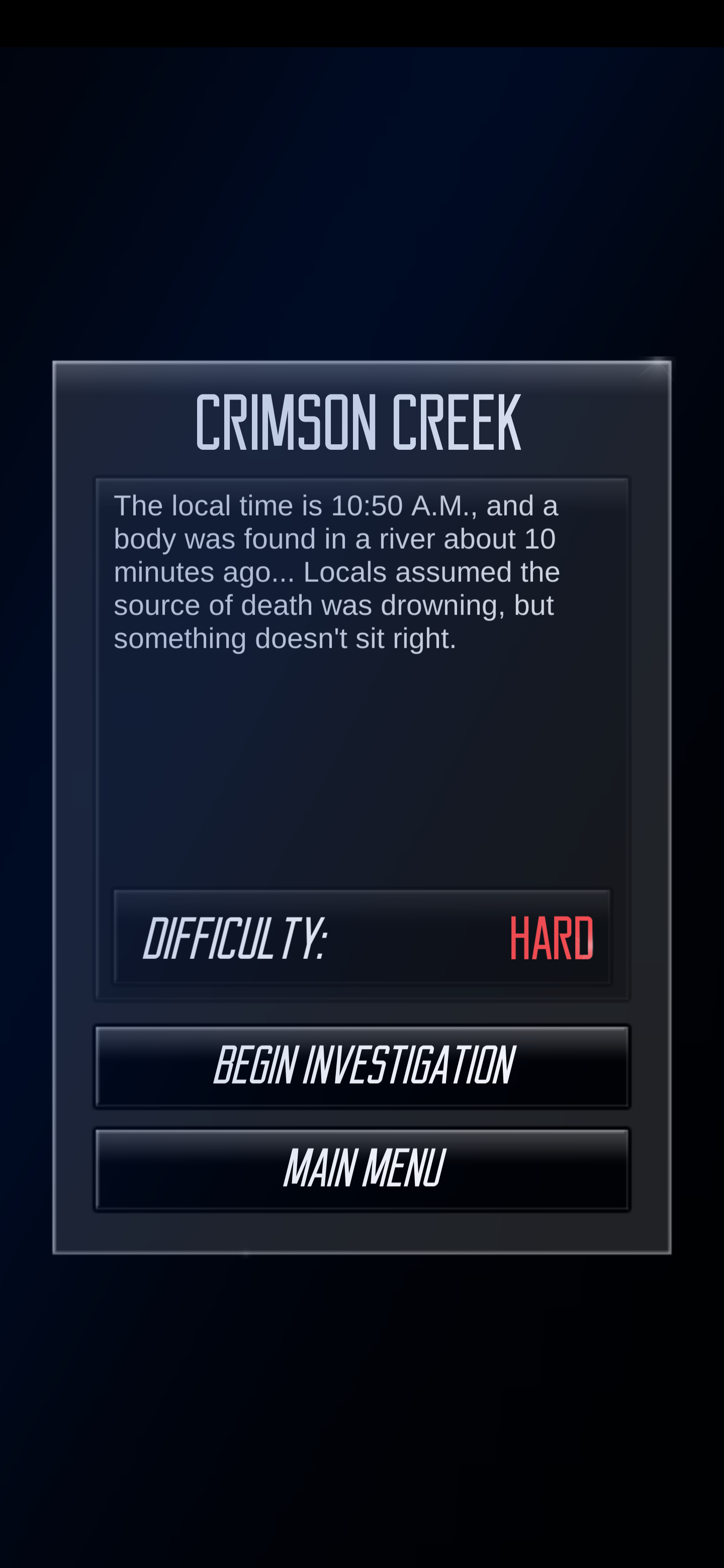The width and height of the screenshot is (724, 1568).
Task: Return to the Main Menu
Action: [361, 1169]
